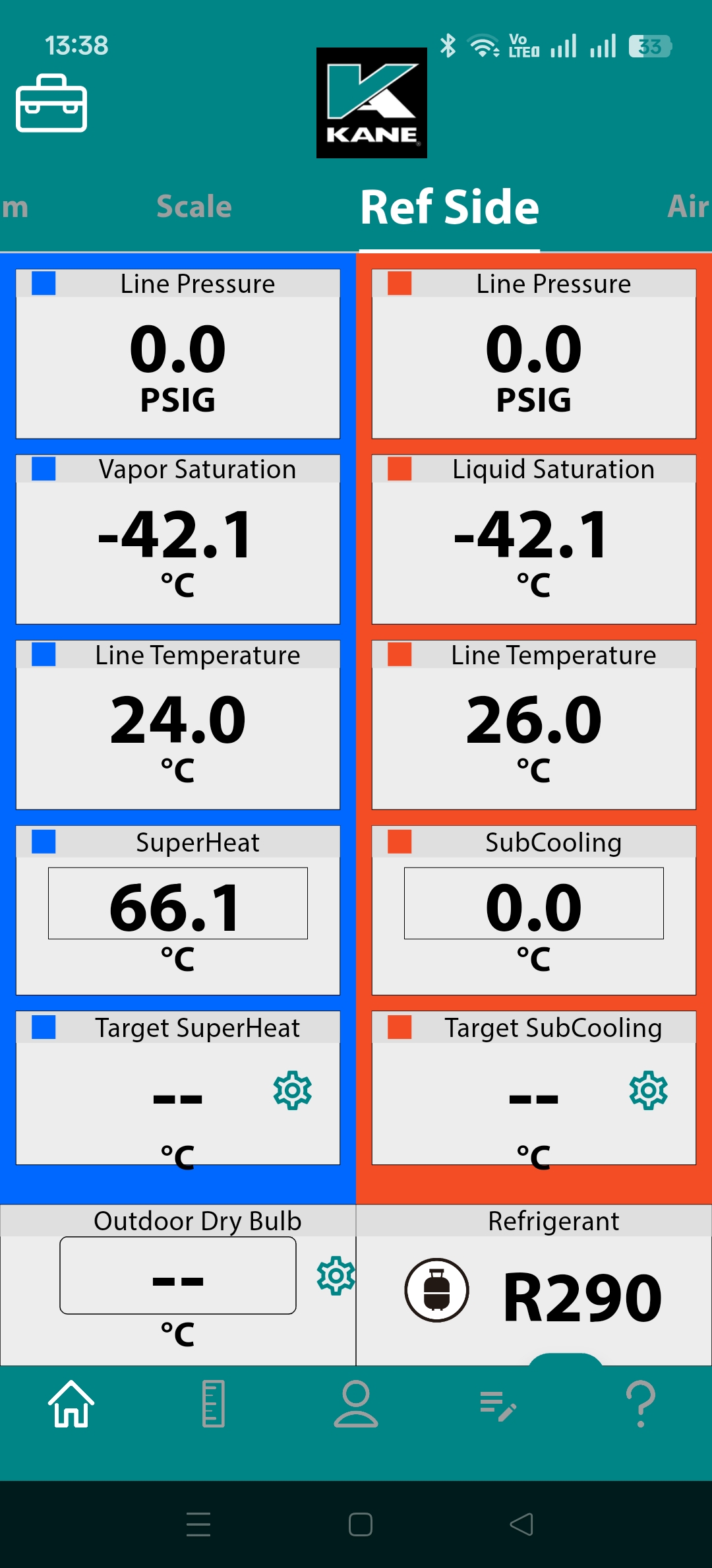
Task: Open the toolbox icon
Action: pyautogui.click(x=51, y=104)
